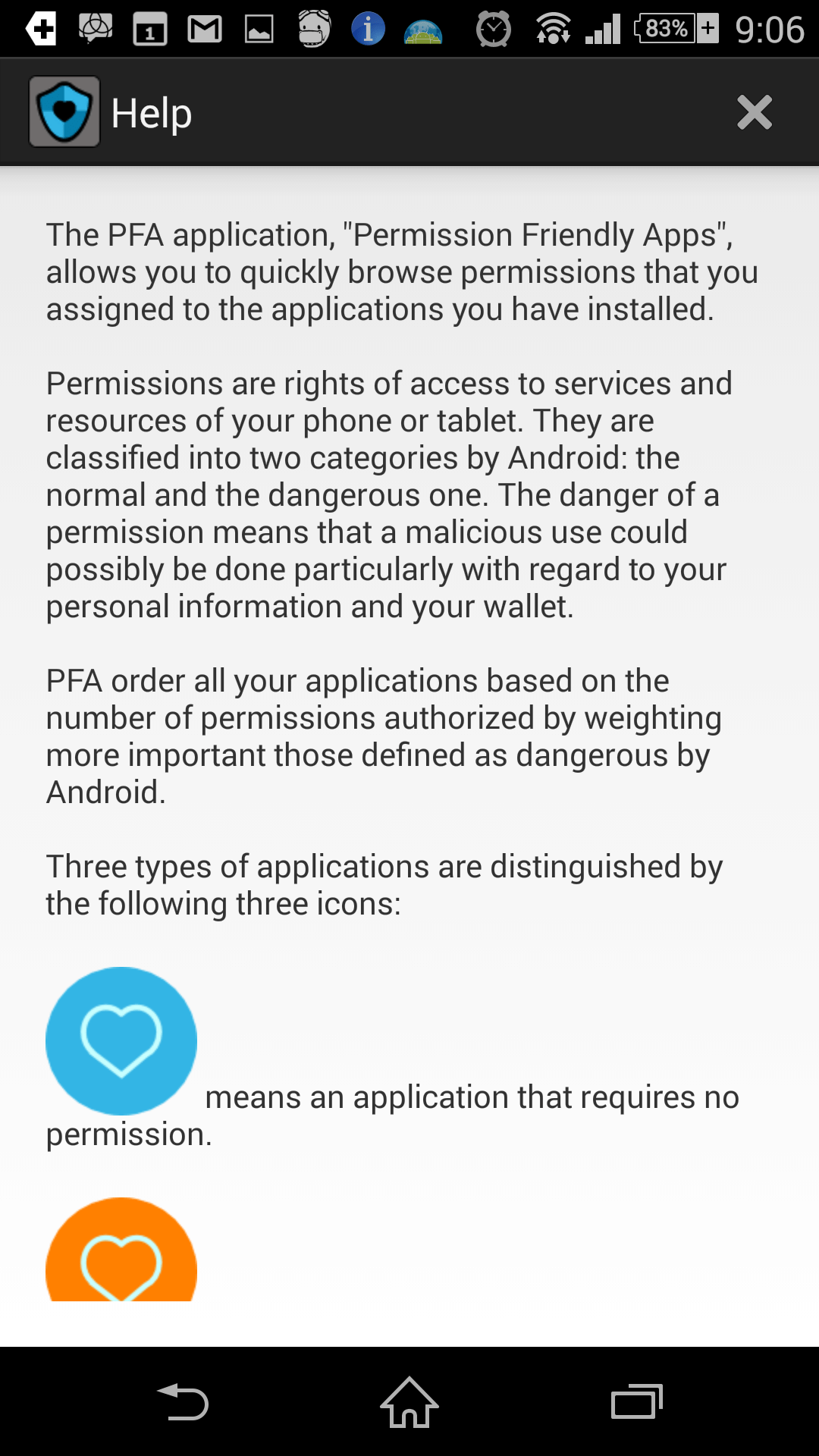The image size is (819, 1456).
Task: Go to the home screen
Action: pos(409,1401)
